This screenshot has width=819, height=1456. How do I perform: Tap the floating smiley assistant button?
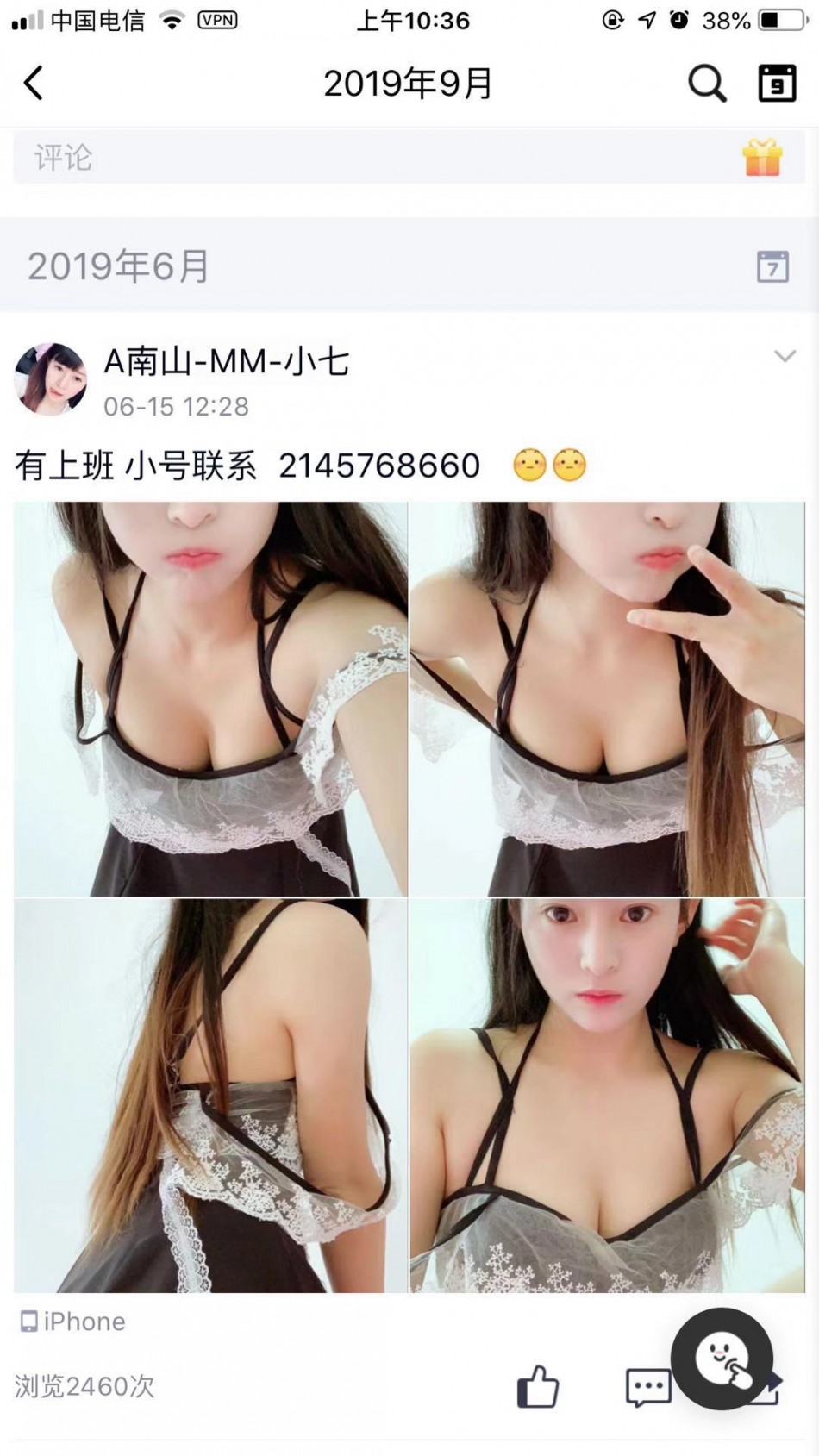[x=722, y=1359]
